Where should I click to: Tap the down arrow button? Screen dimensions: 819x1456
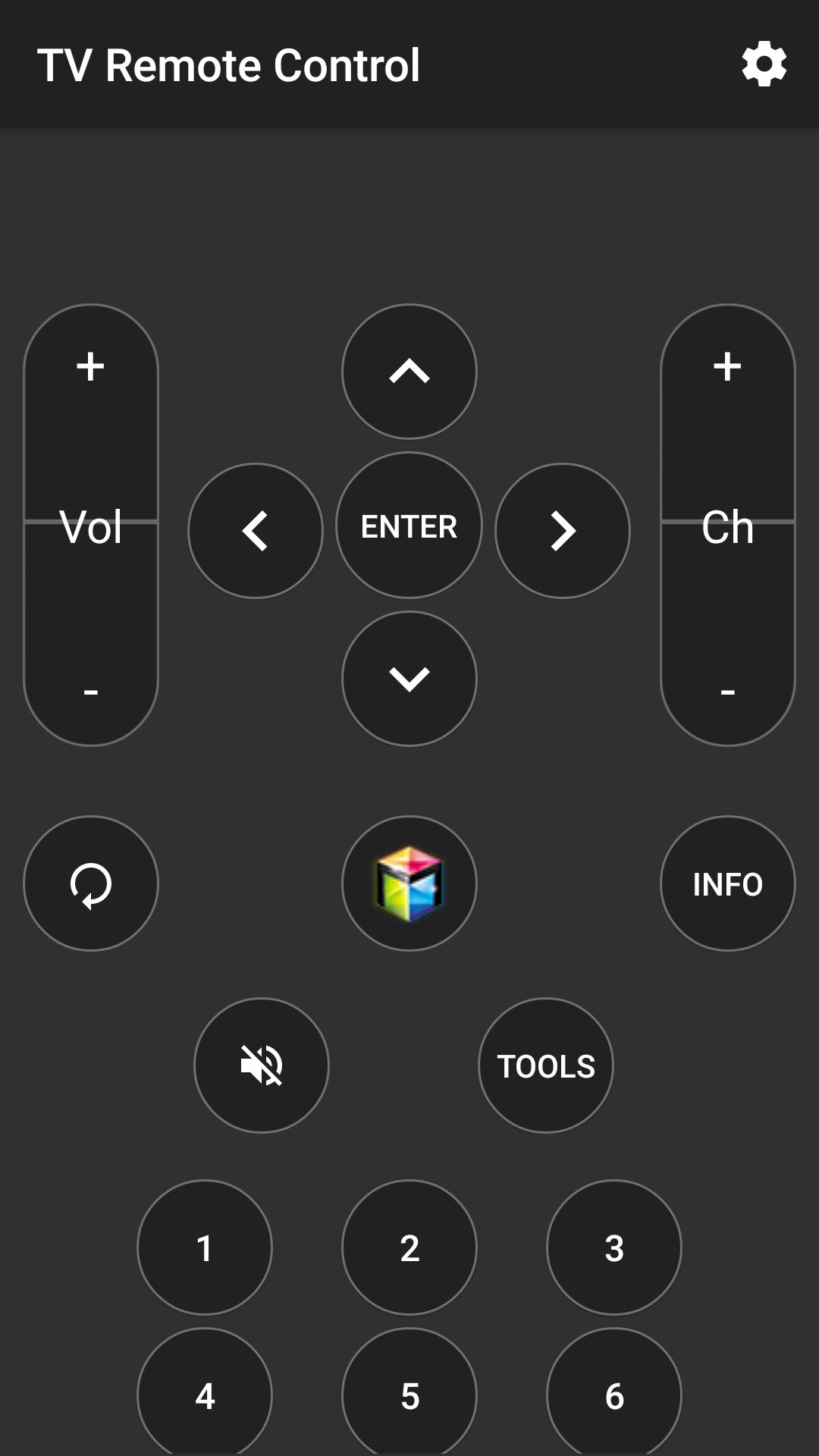[409, 679]
